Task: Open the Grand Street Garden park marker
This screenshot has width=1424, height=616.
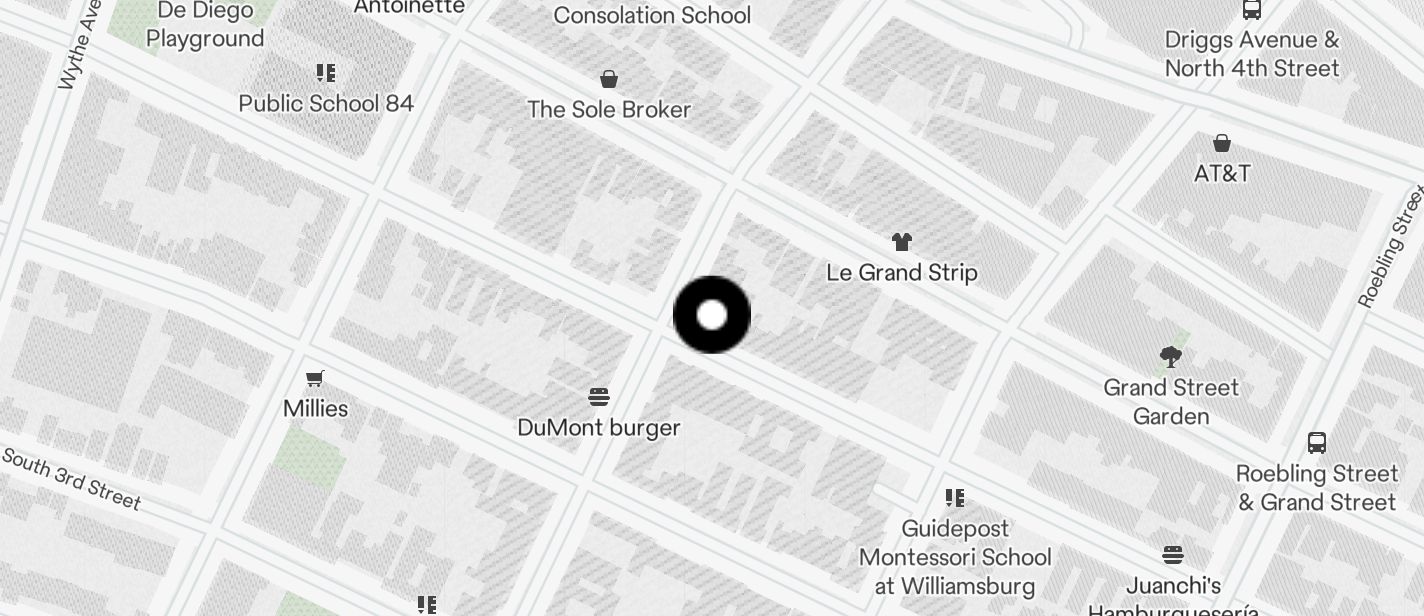Action: 1171,357
